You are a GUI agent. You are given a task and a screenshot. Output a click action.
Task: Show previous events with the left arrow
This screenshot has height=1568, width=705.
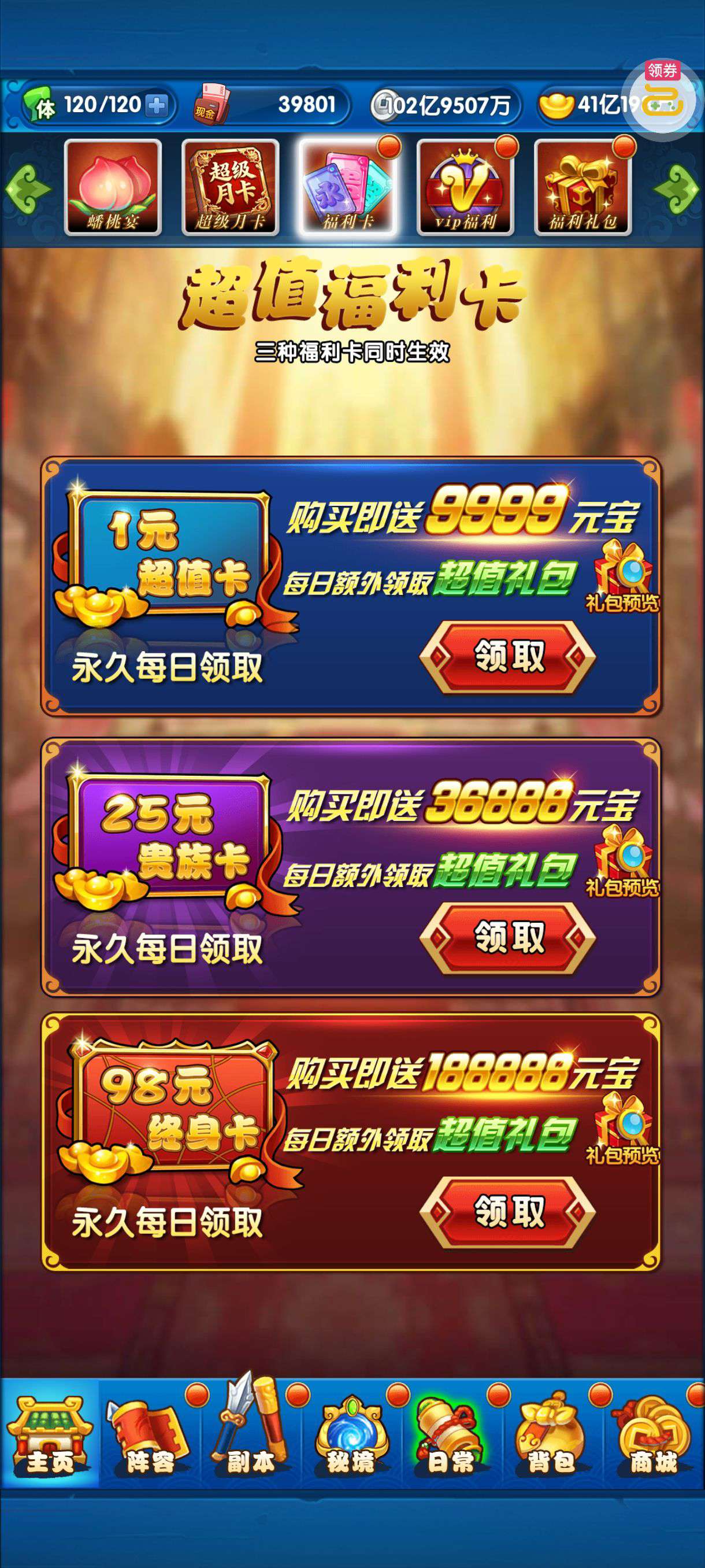point(27,188)
